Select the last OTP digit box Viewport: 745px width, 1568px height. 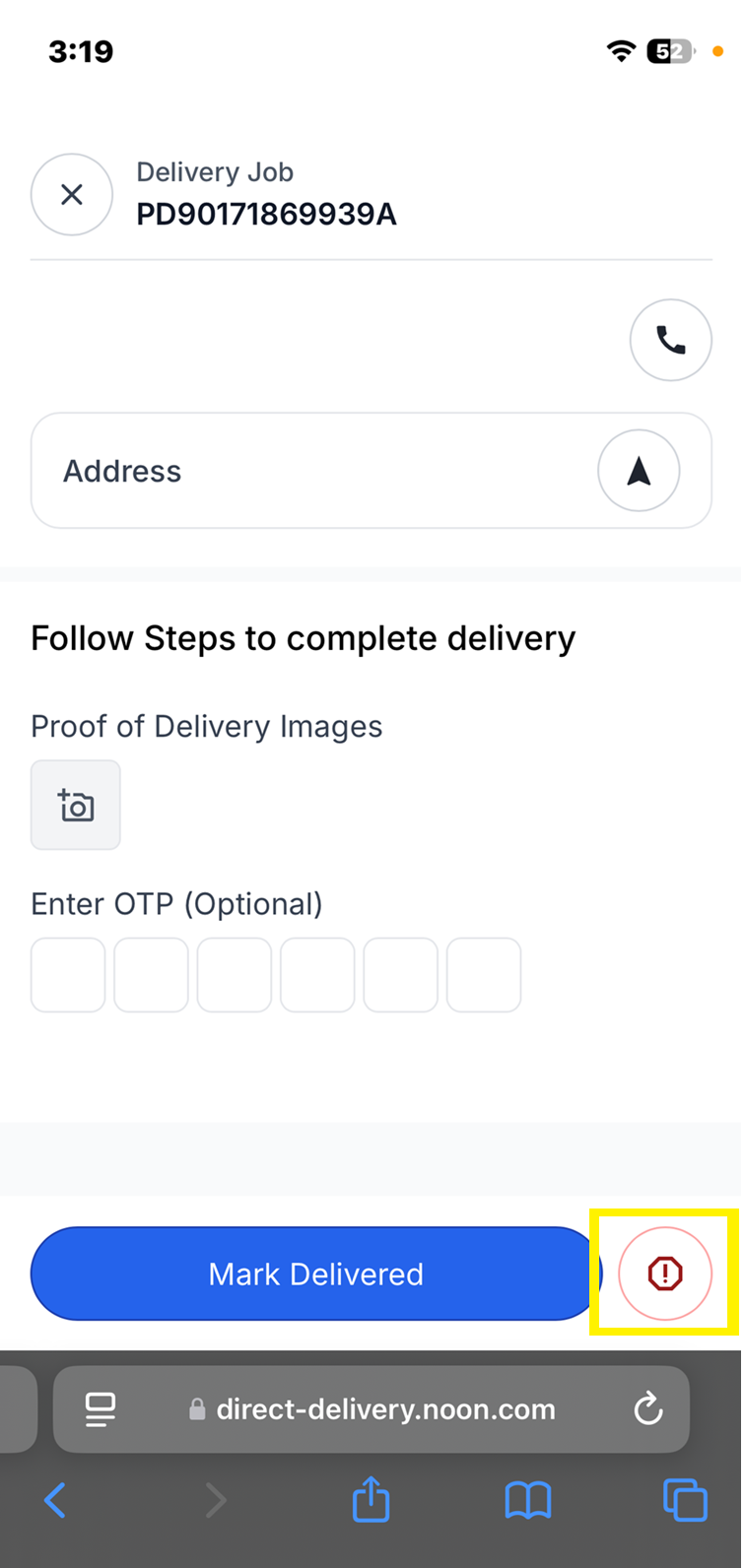click(484, 975)
